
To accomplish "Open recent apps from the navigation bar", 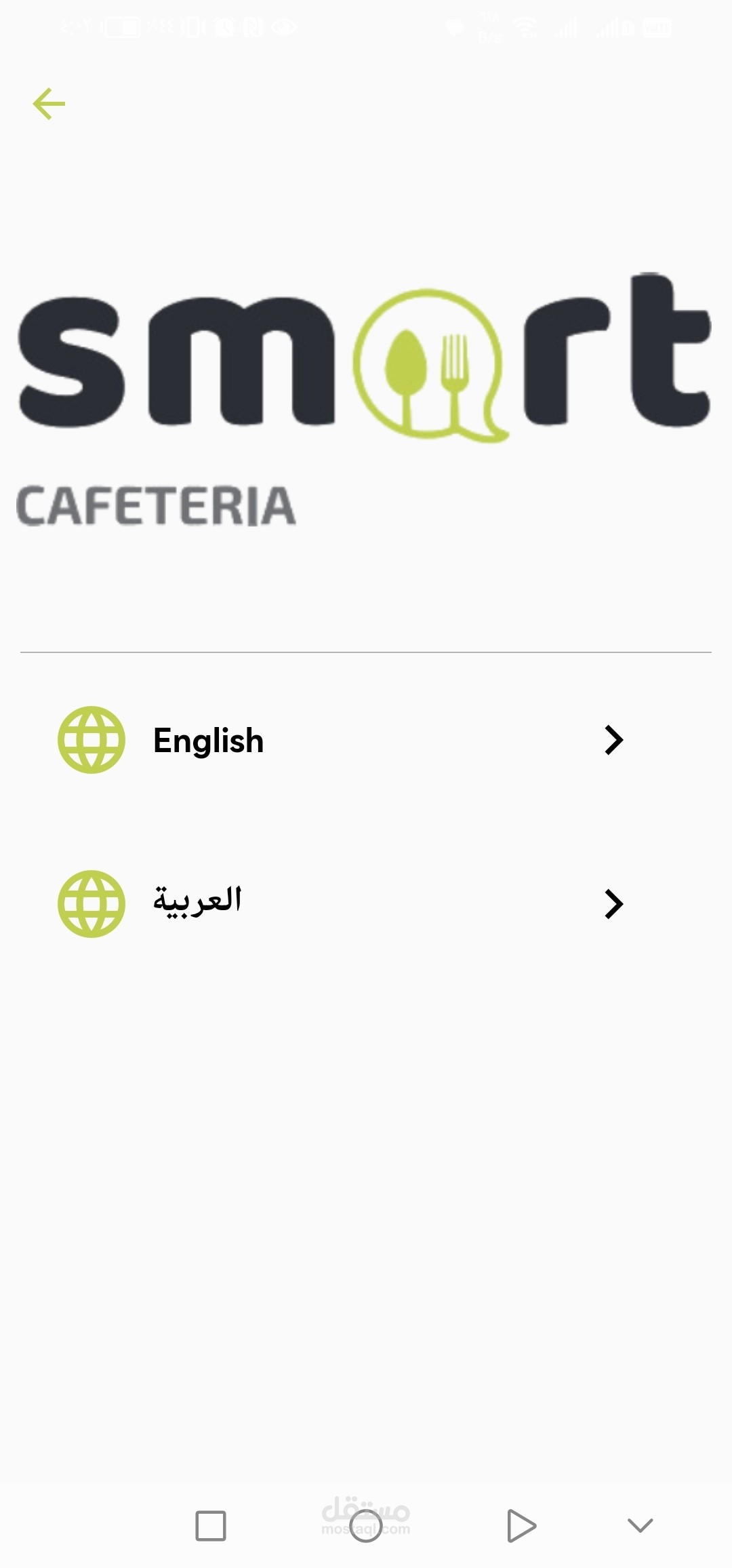I will 211,1526.
